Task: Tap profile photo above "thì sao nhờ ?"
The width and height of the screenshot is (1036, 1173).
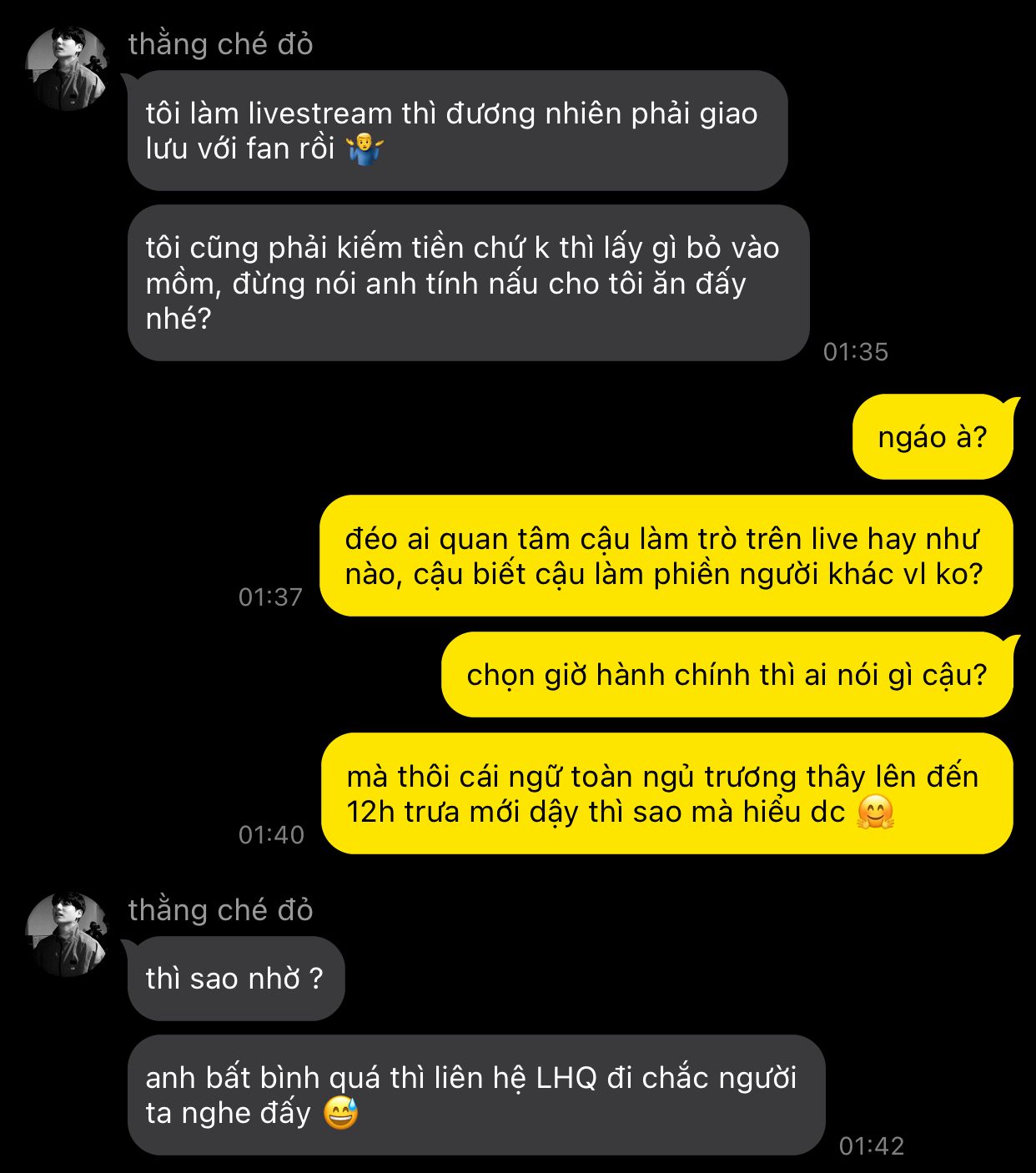Action: click(68, 934)
